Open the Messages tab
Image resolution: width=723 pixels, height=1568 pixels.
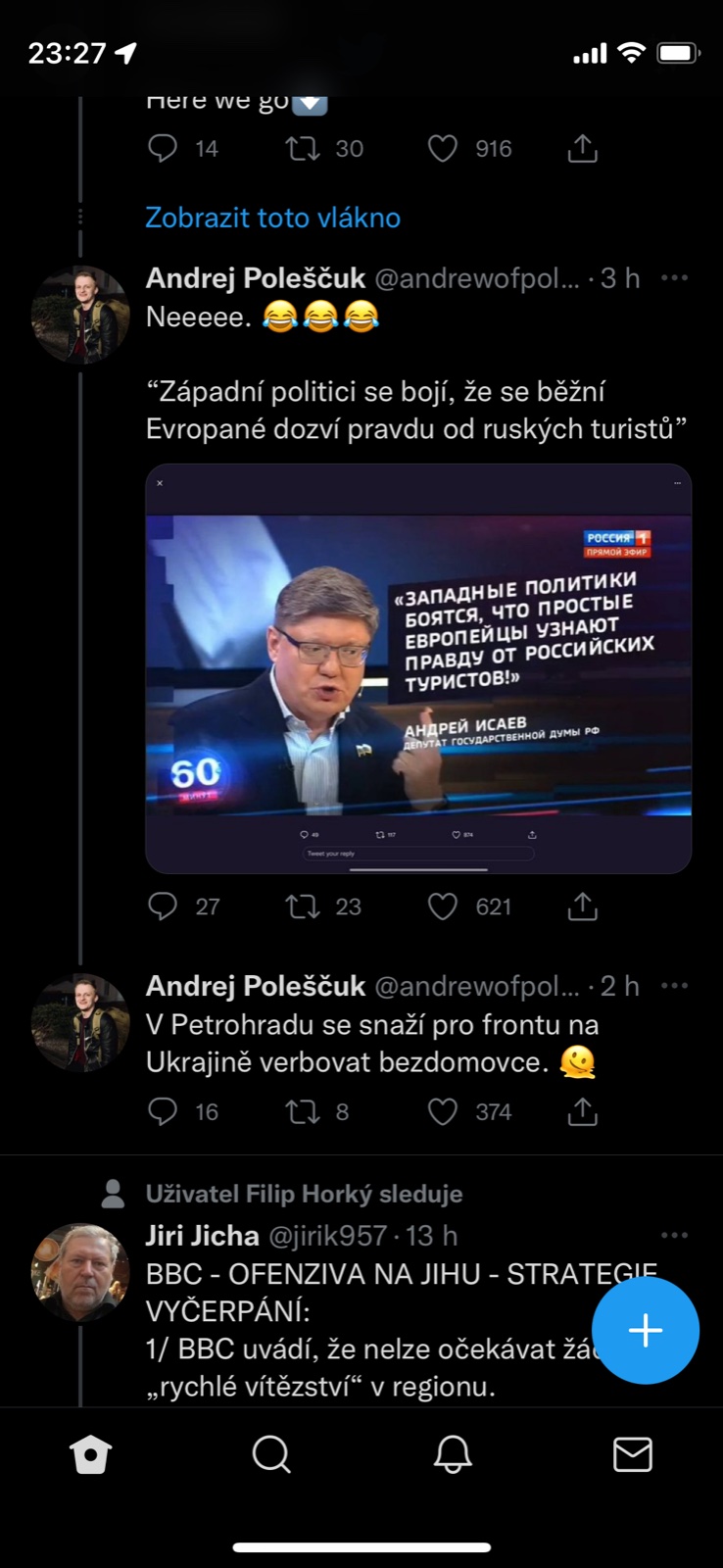(x=633, y=1455)
